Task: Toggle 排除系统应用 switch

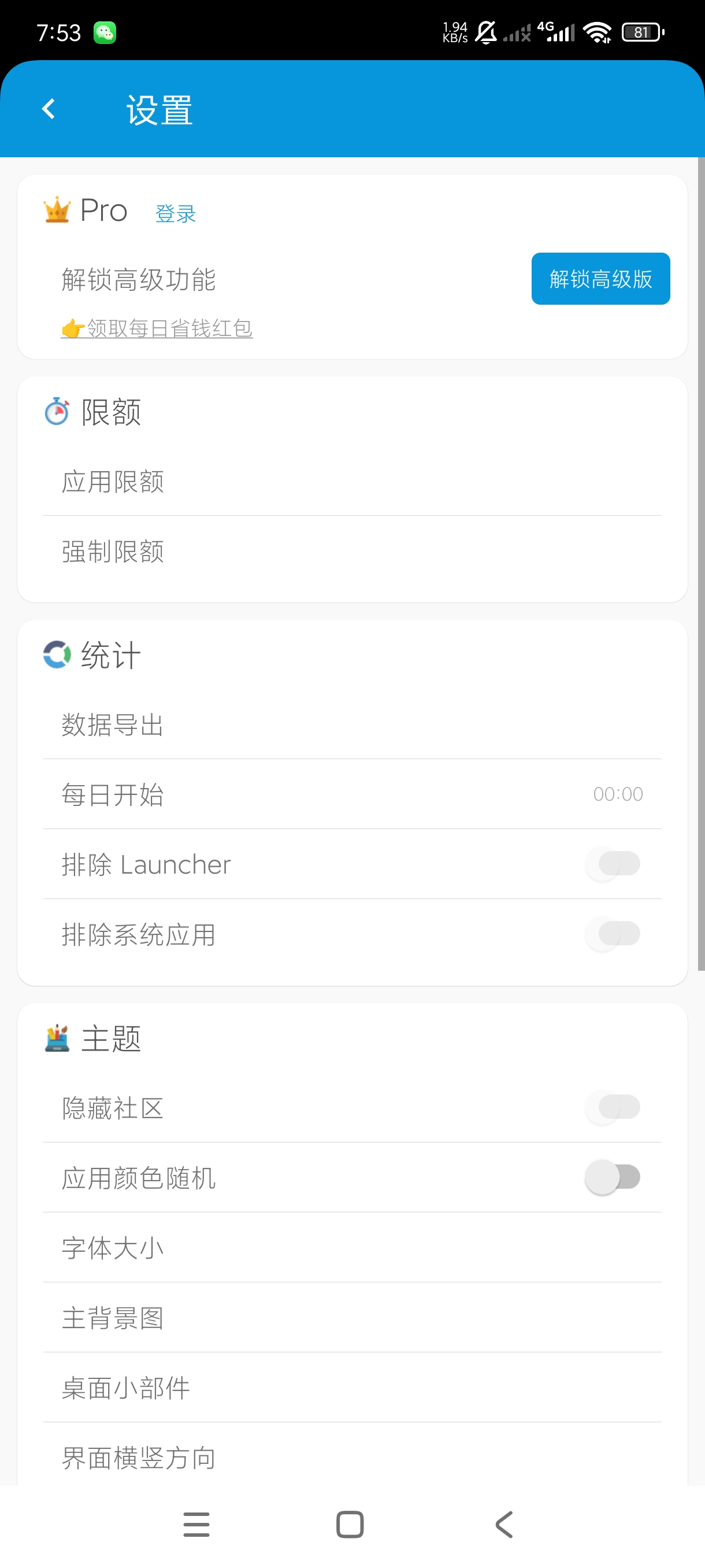Action: (613, 934)
